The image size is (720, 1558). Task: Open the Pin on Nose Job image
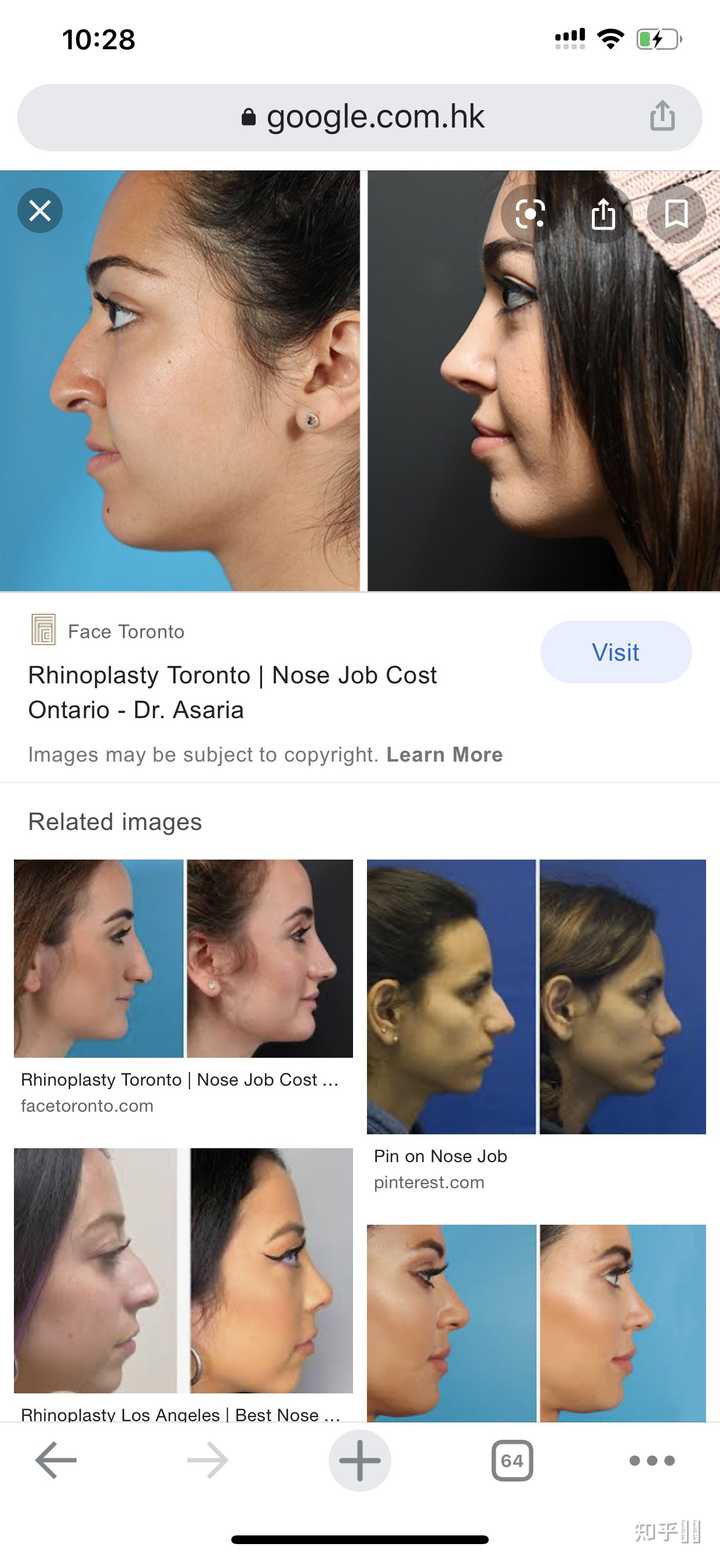click(x=536, y=996)
